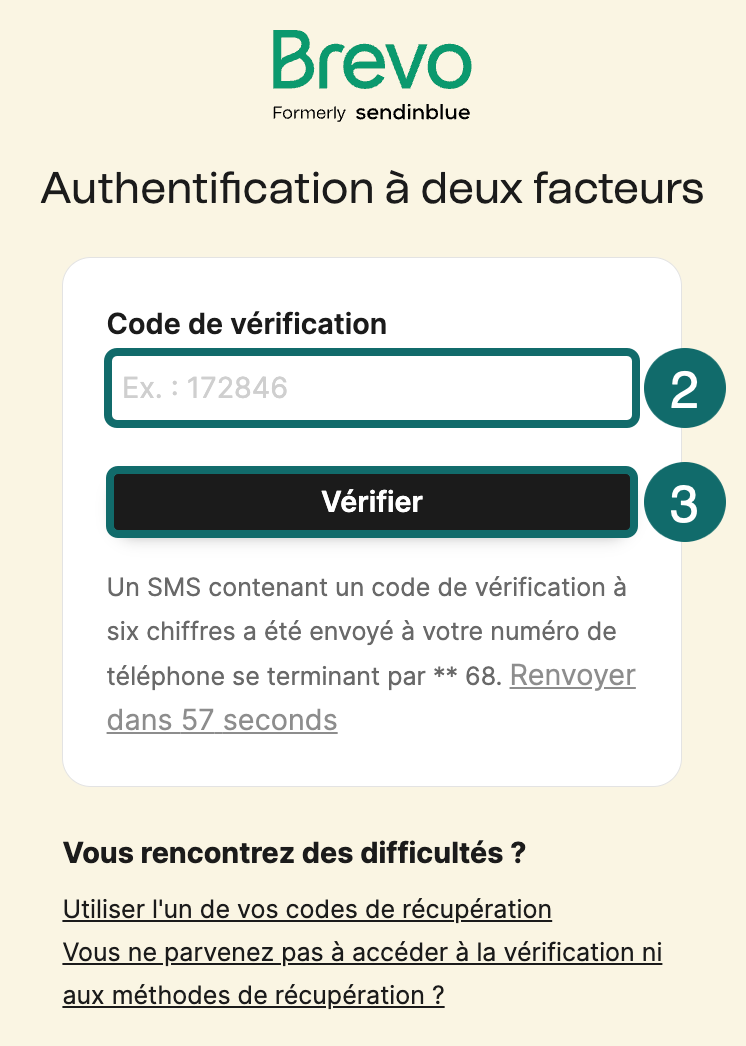Click the 'Formerly sendinblue' text
Viewport: 746px width, 1046px height.
tap(371, 113)
